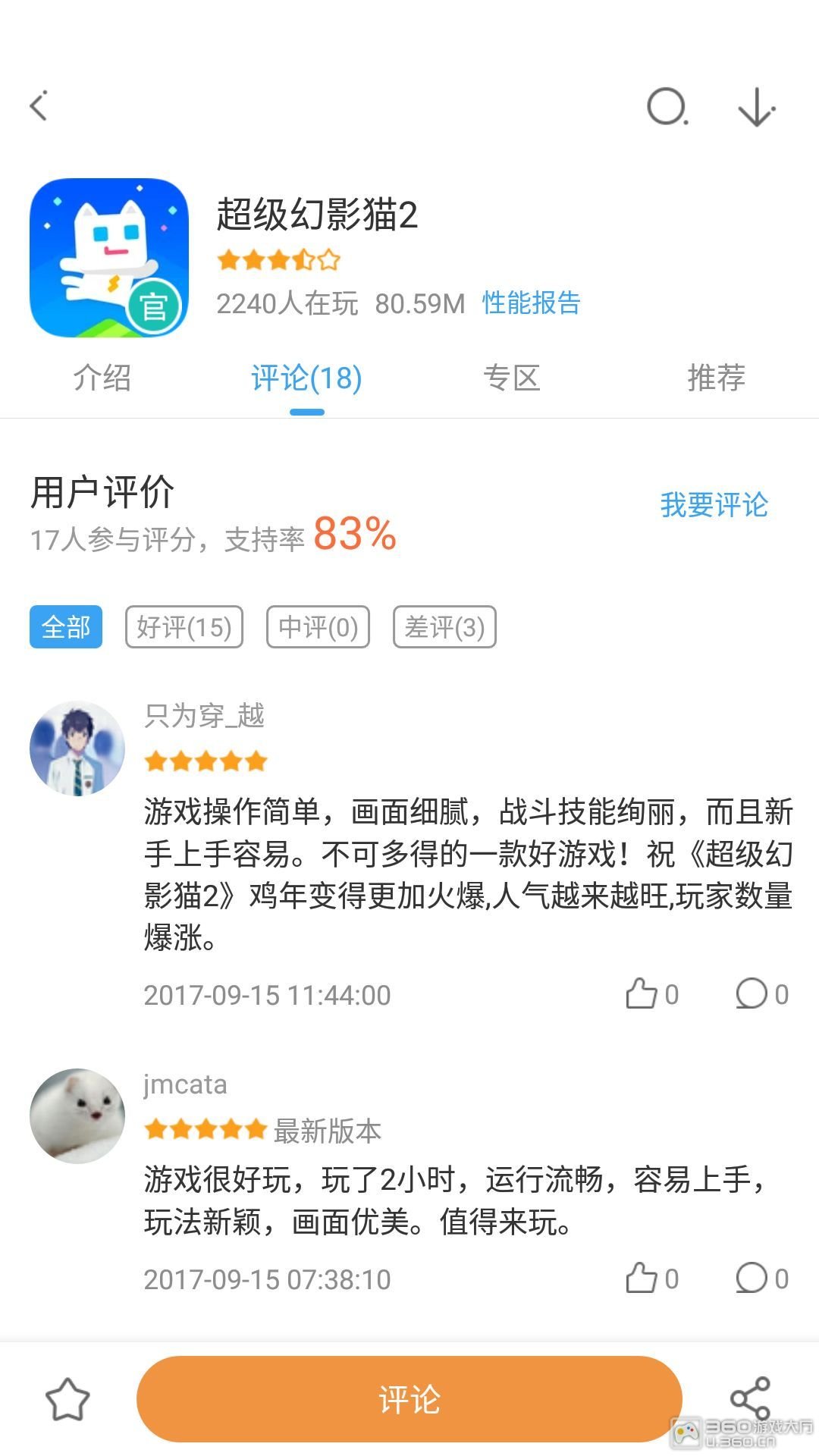
Task: Favorite the game with the star icon
Action: [x=67, y=1399]
